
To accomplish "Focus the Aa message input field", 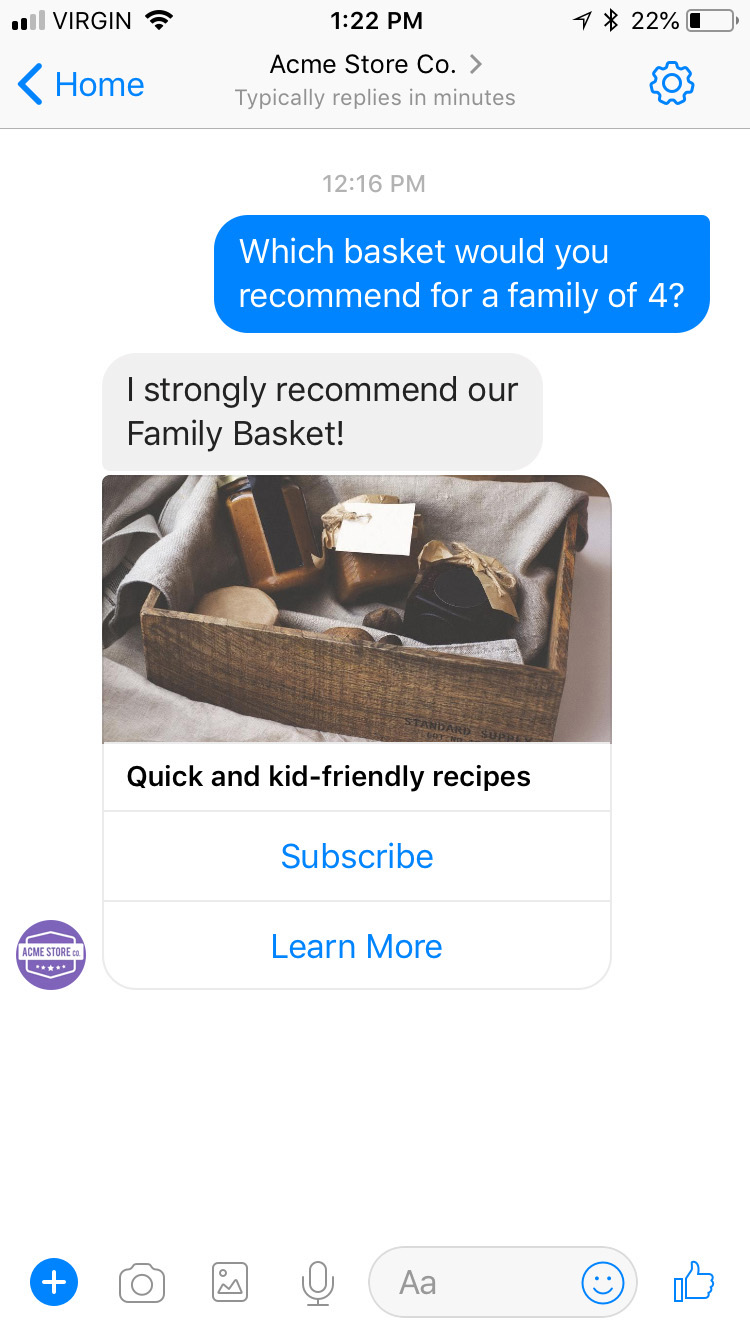I will coord(470,1282).
